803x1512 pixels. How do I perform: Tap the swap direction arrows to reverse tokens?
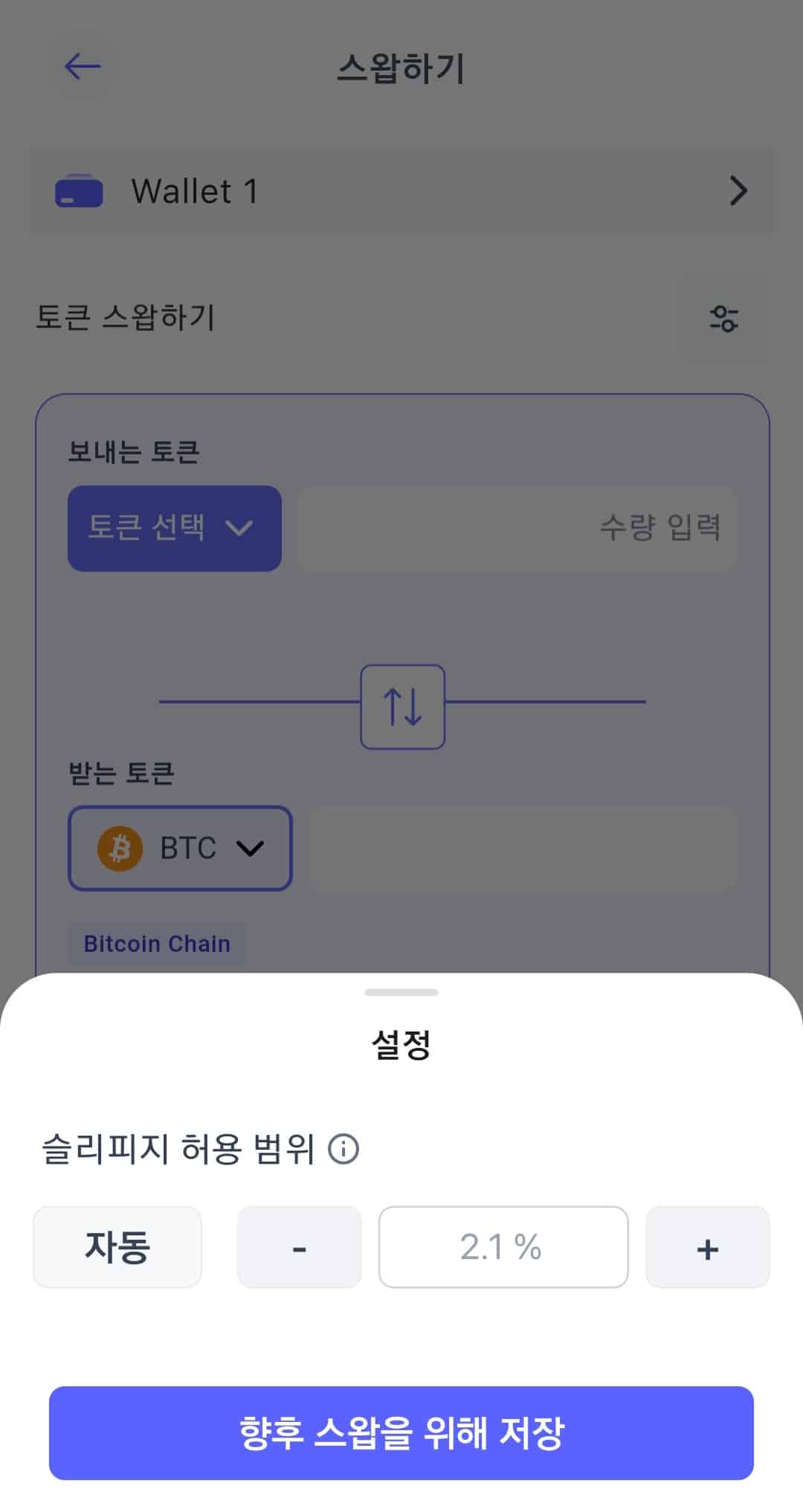(402, 706)
